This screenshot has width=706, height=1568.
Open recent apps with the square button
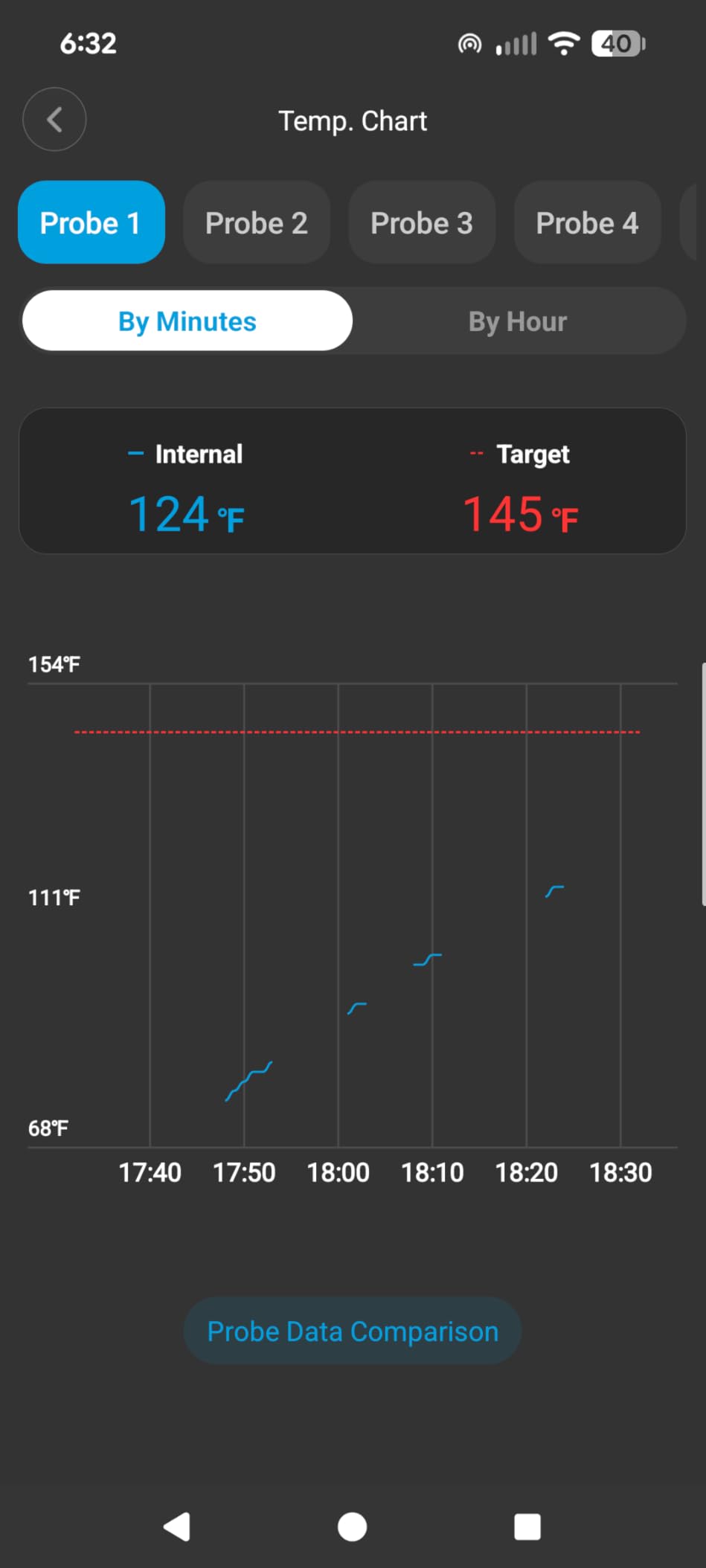(527, 1527)
